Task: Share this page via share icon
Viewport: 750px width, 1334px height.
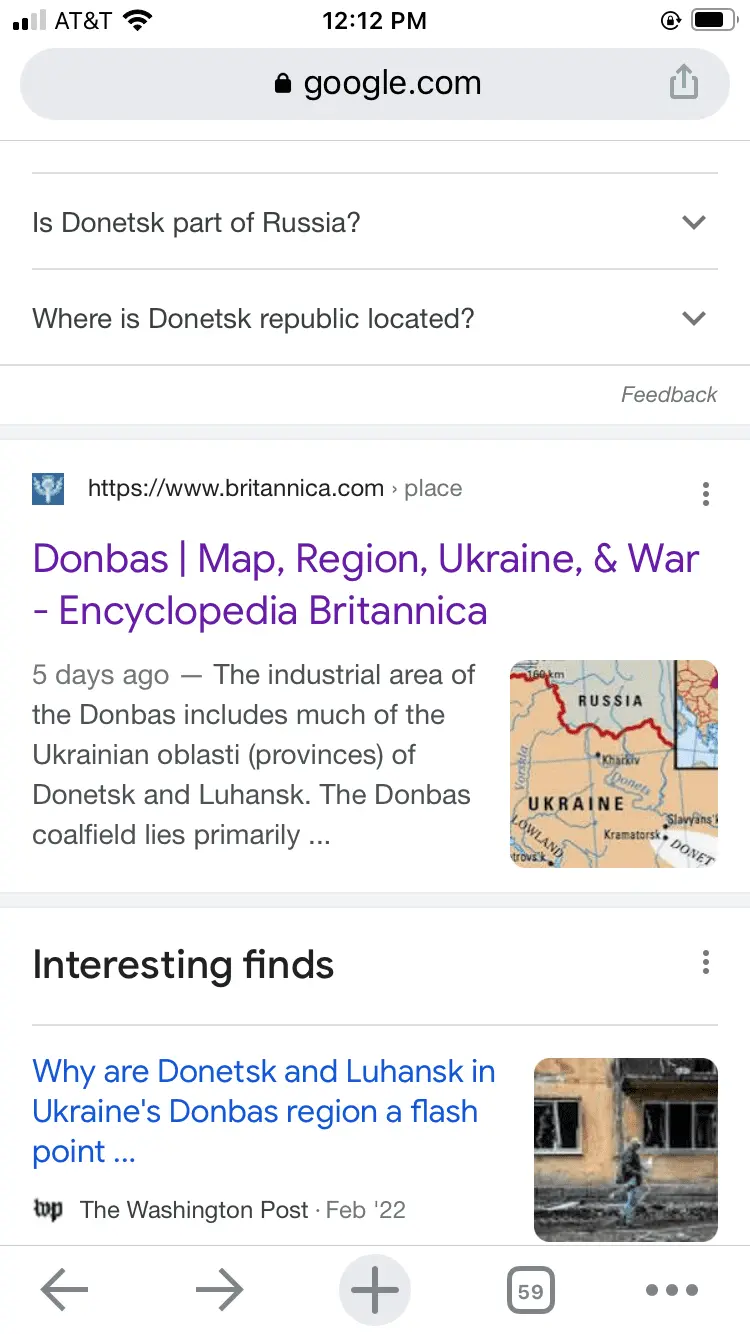Action: click(x=683, y=82)
